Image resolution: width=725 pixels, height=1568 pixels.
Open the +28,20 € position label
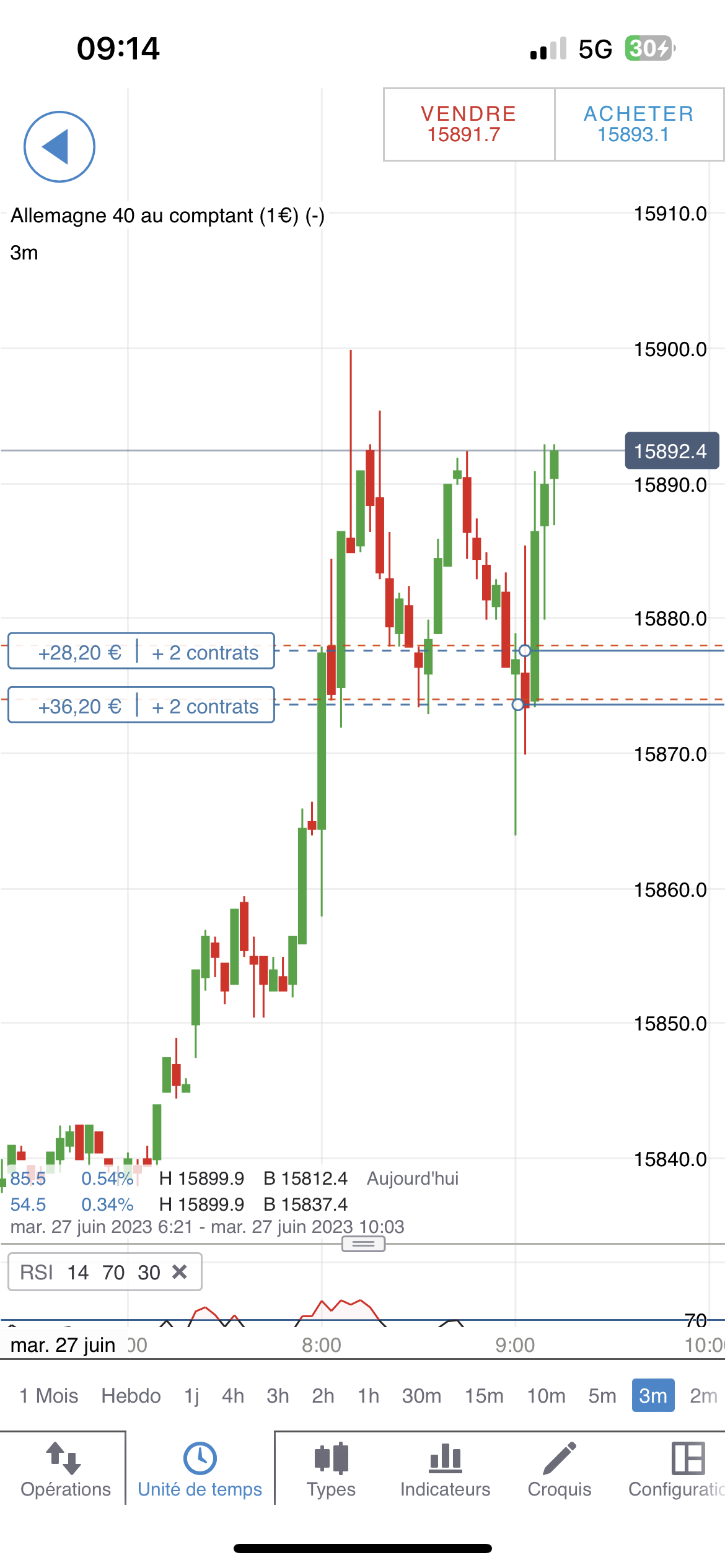[x=141, y=651]
